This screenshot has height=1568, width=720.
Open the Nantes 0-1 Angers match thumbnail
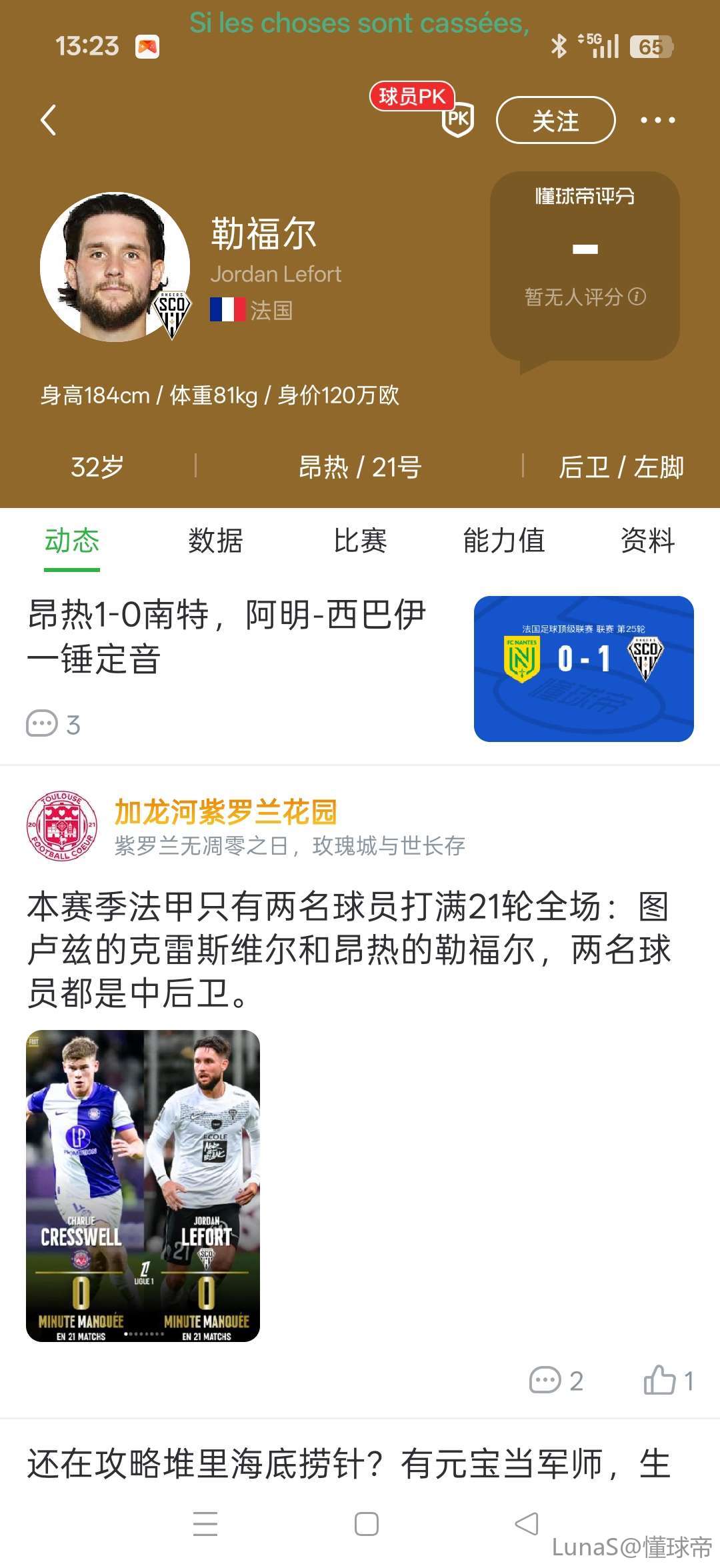[x=583, y=668]
